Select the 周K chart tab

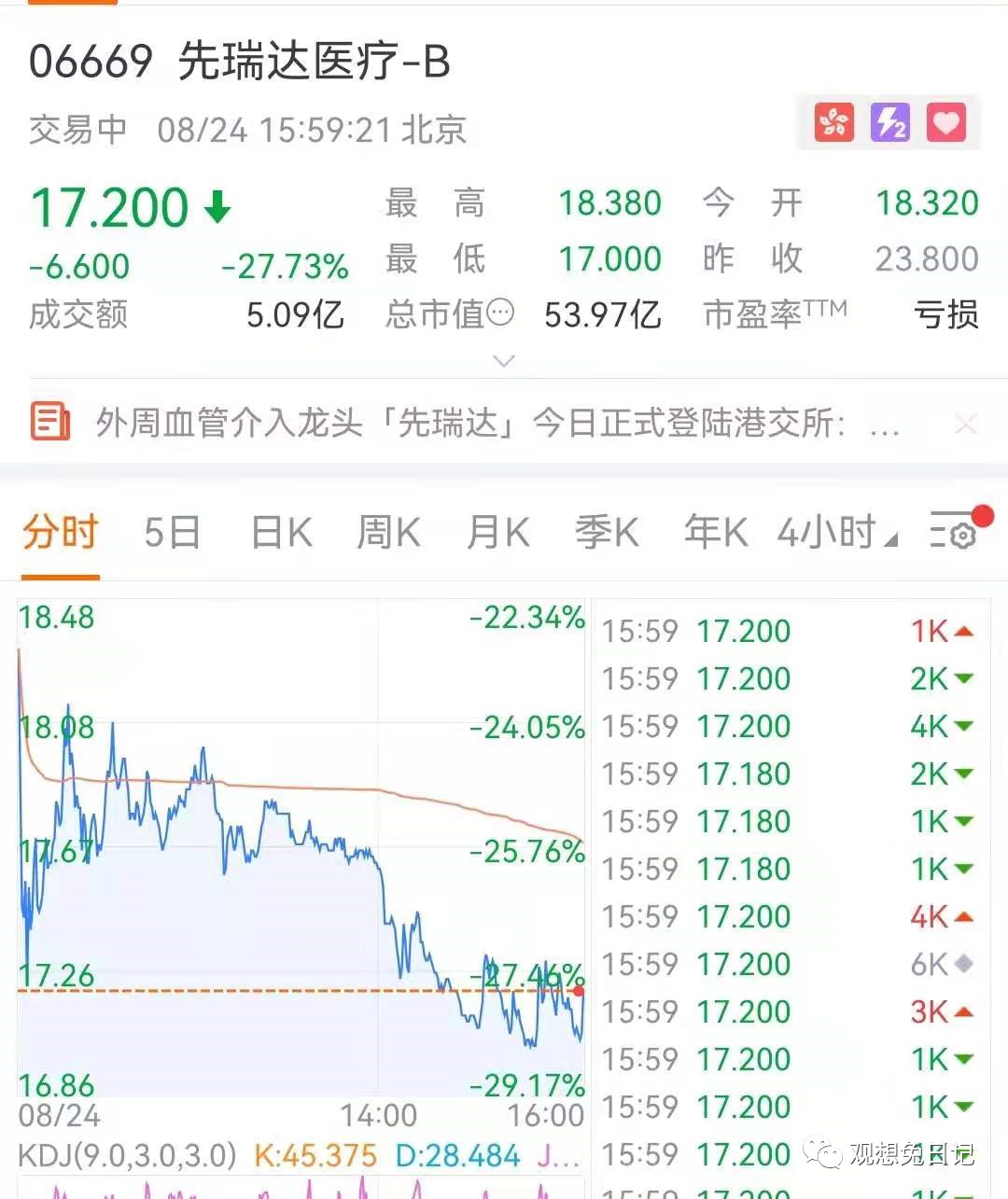tap(388, 533)
